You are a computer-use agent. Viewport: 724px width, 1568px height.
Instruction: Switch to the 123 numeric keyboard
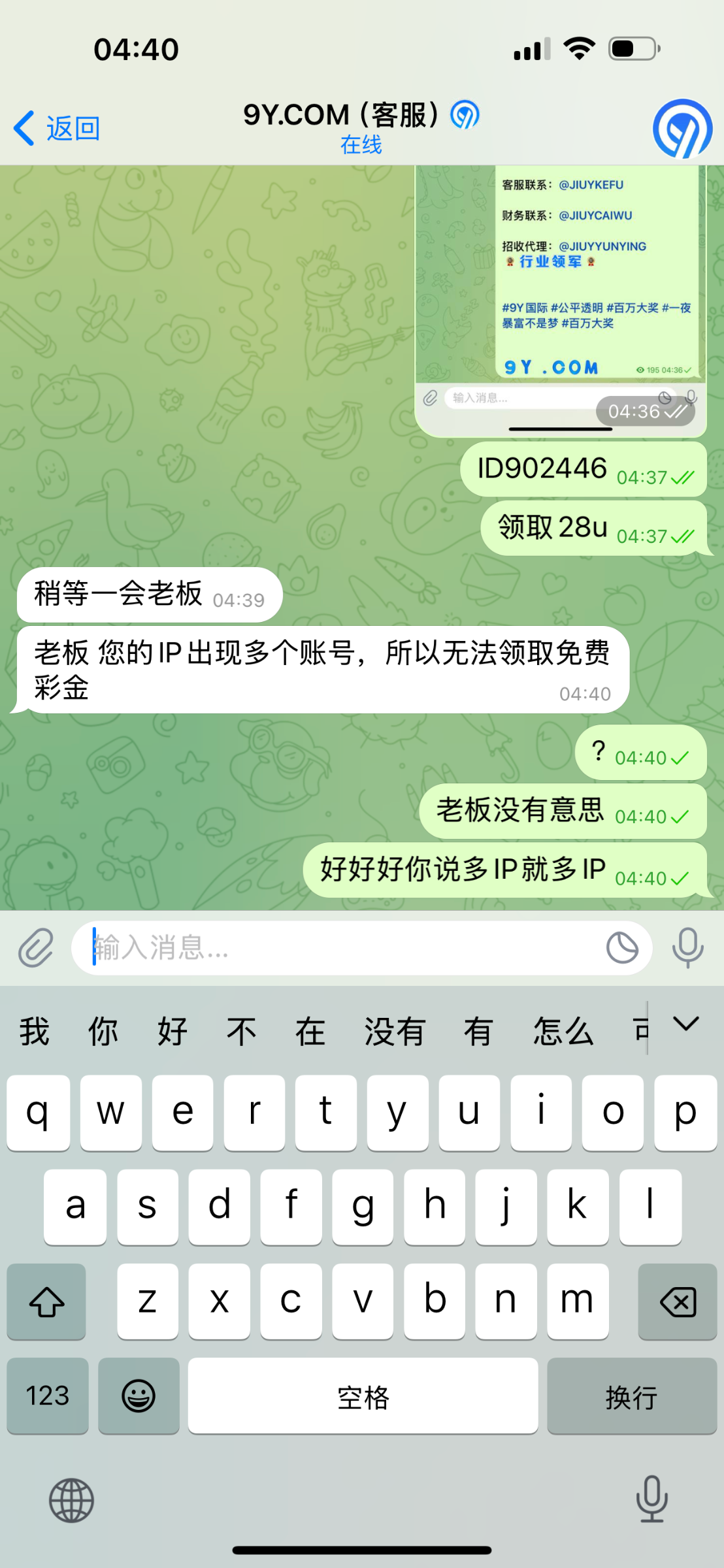(48, 1396)
